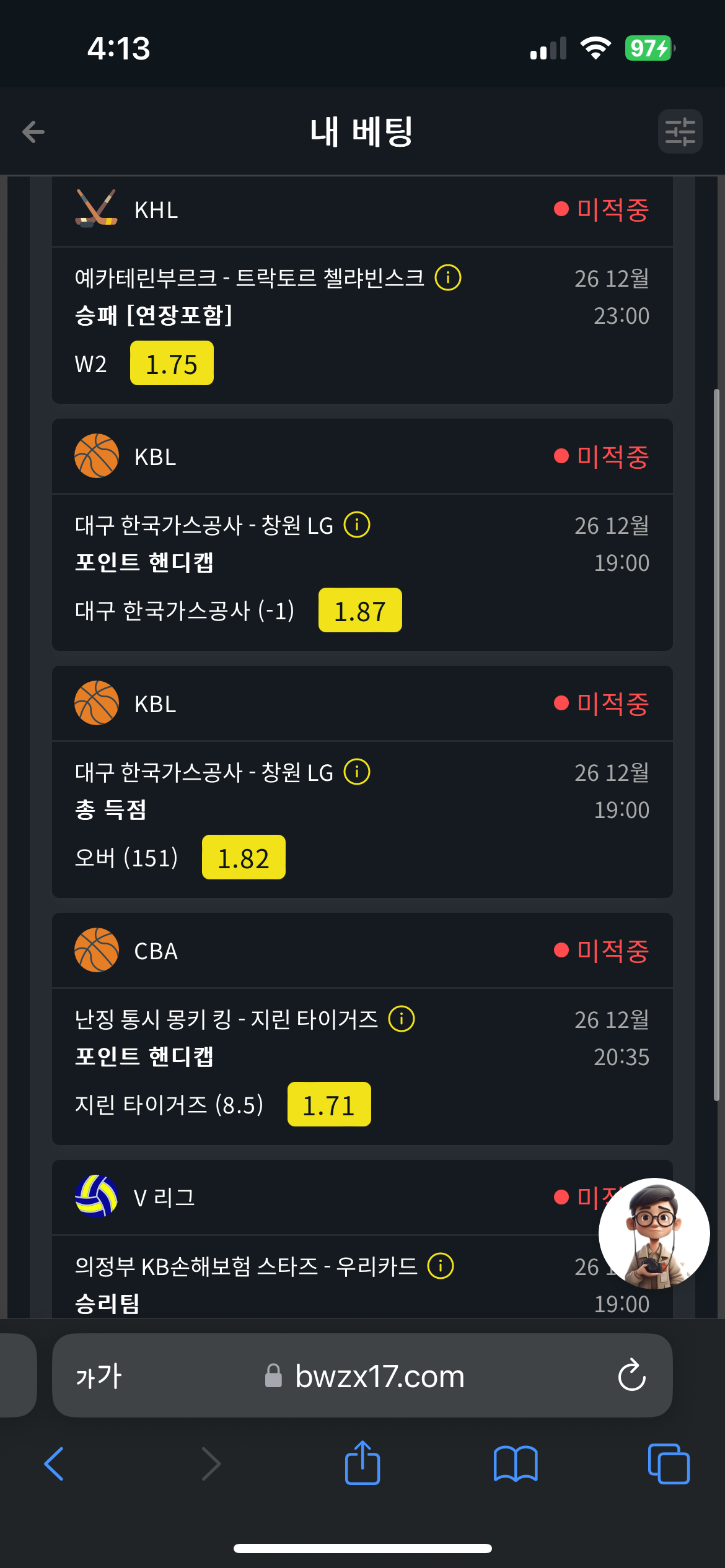Open the support chat avatar bubble
725x1568 pixels.
[x=654, y=1234]
